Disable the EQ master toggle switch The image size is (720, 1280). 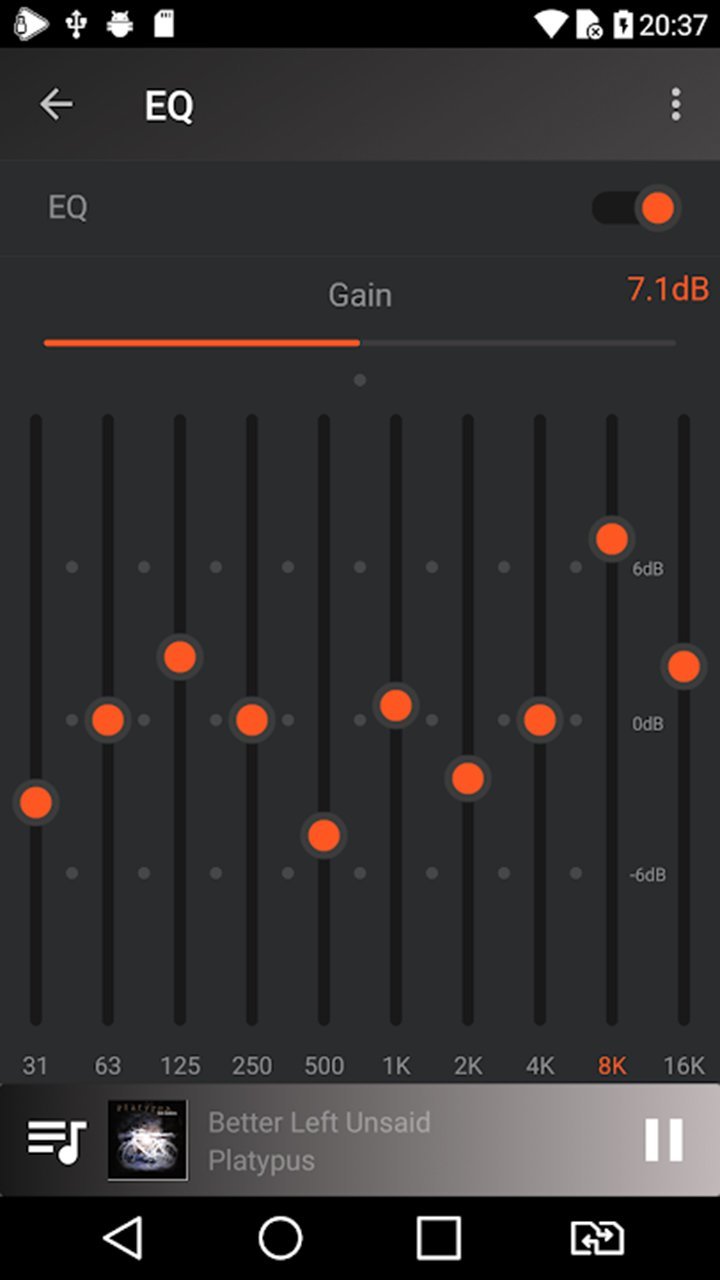pyautogui.click(x=635, y=208)
